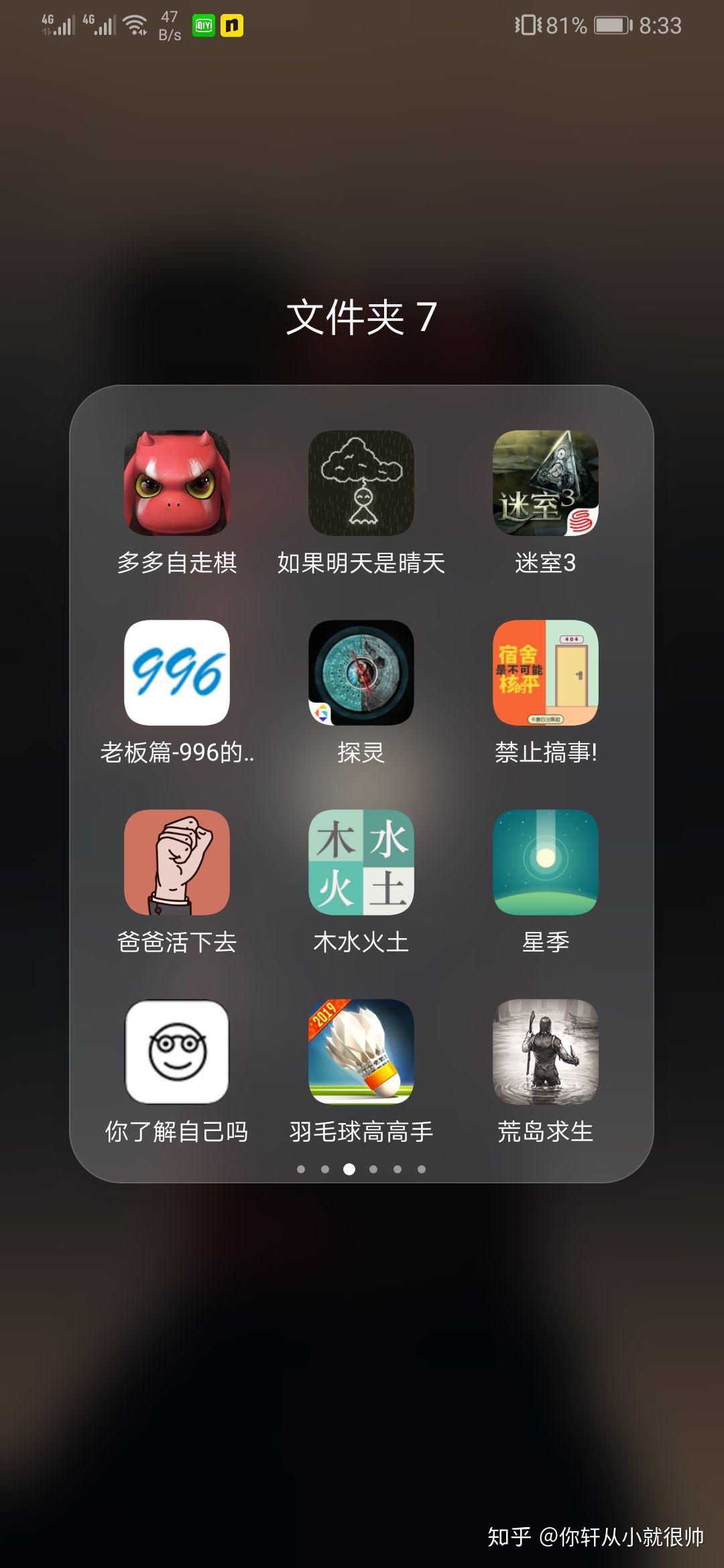724x1568 pixels.
Task: Launch the 老板篇-996 game
Action: tap(177, 673)
